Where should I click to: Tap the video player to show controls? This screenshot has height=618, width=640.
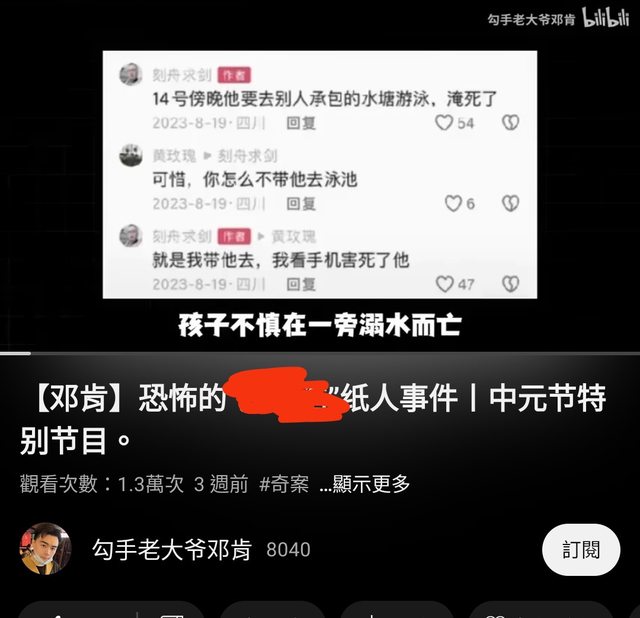pos(320,175)
